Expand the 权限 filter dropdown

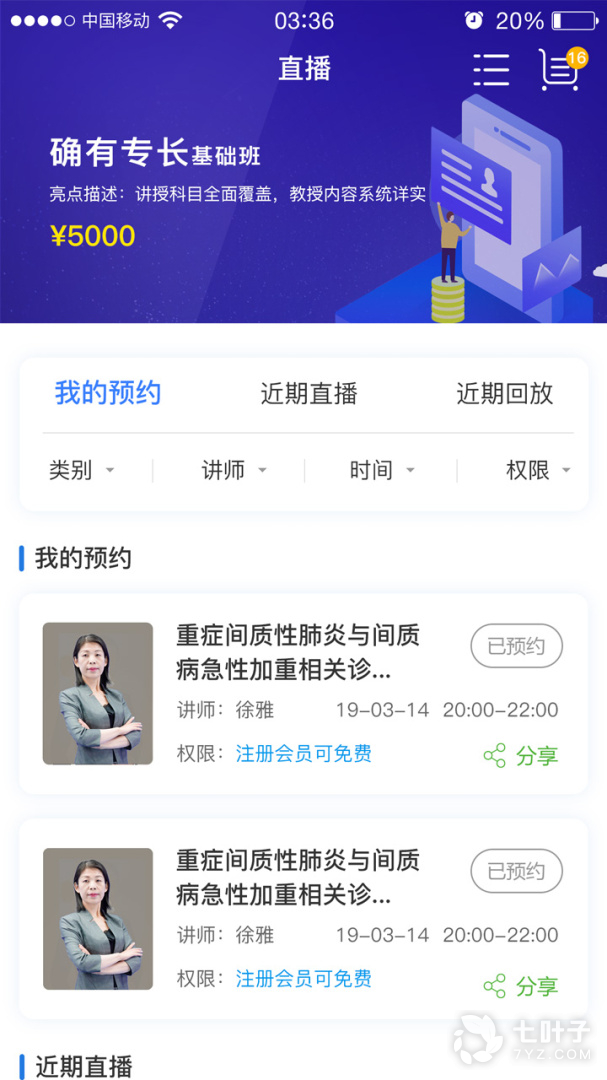(x=537, y=470)
